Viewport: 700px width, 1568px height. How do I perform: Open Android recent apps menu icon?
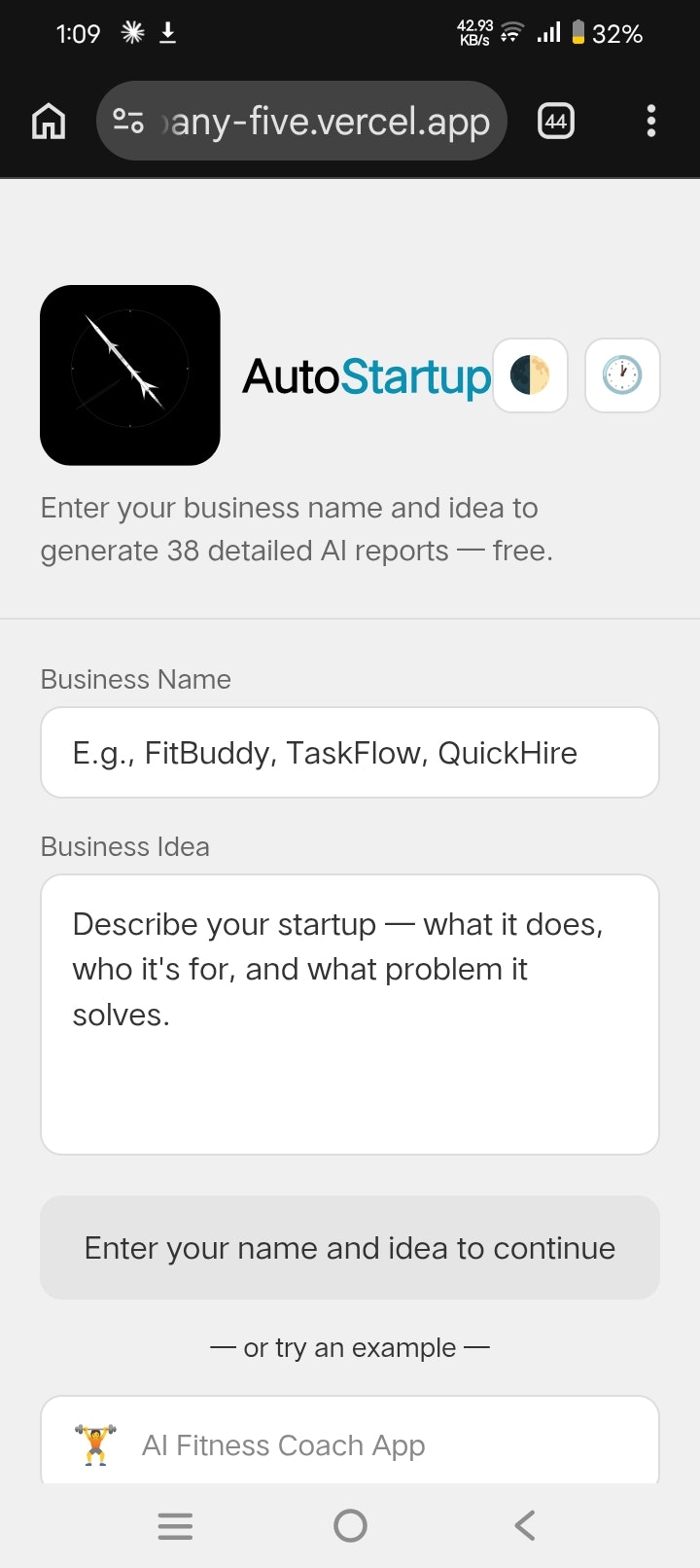click(x=175, y=1525)
